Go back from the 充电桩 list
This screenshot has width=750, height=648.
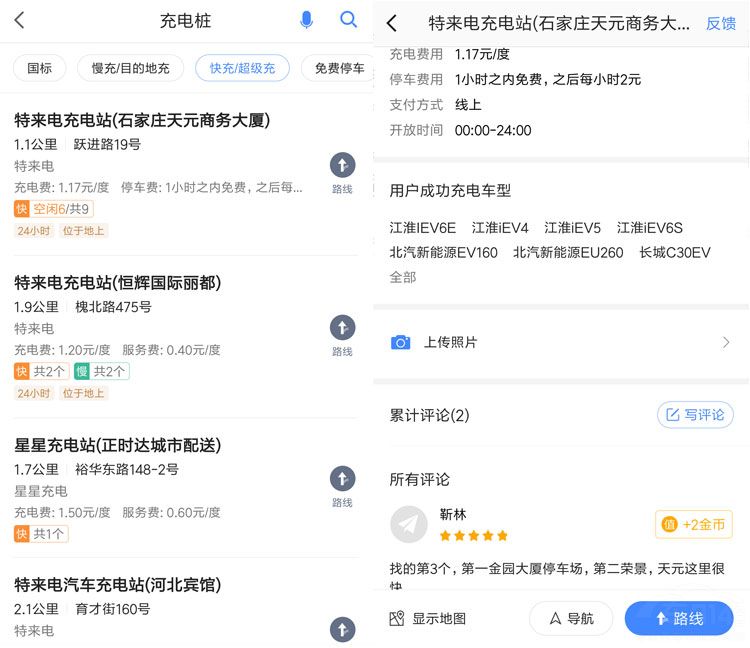click(19, 20)
